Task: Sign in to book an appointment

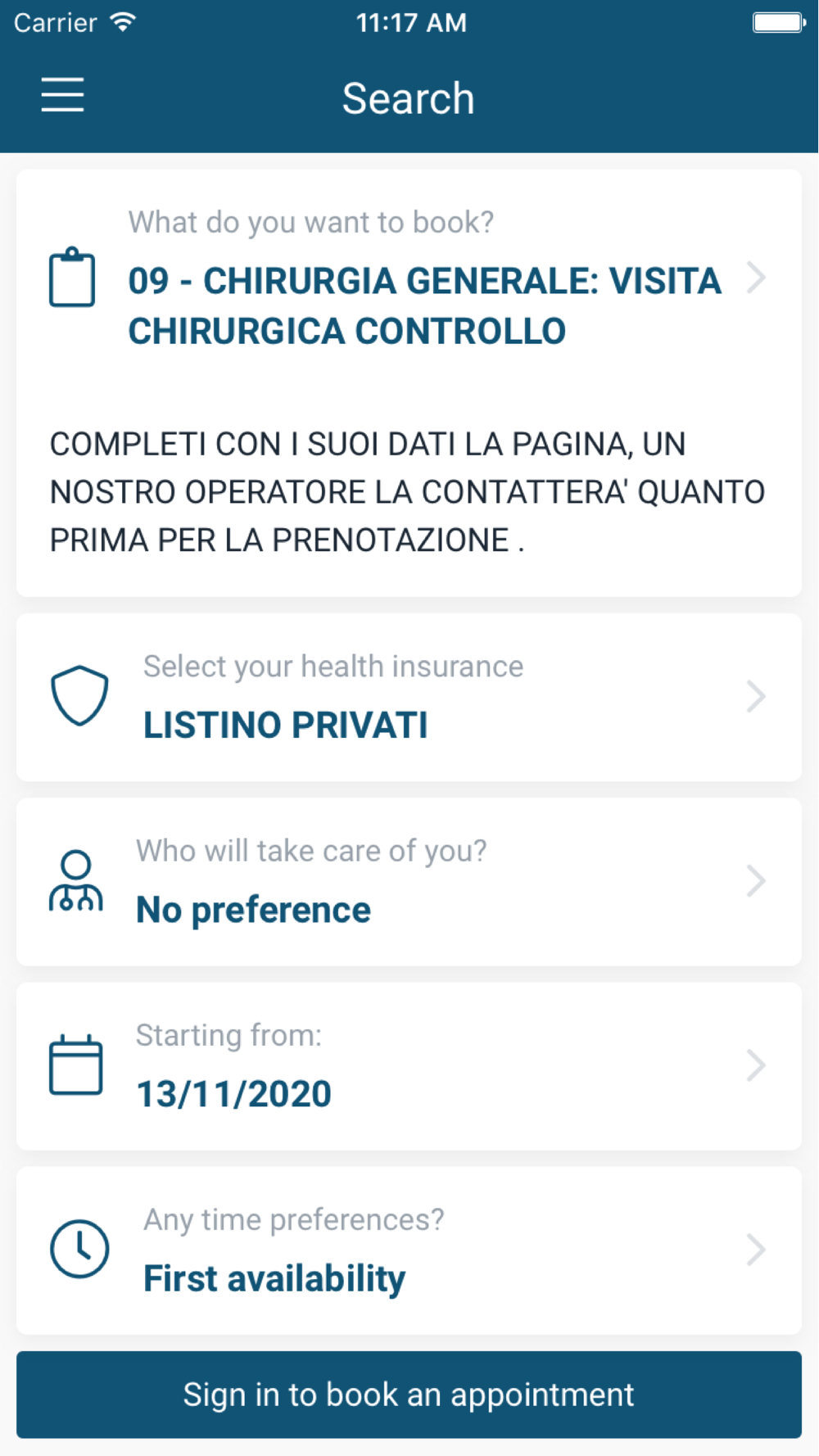Action: (x=409, y=1395)
